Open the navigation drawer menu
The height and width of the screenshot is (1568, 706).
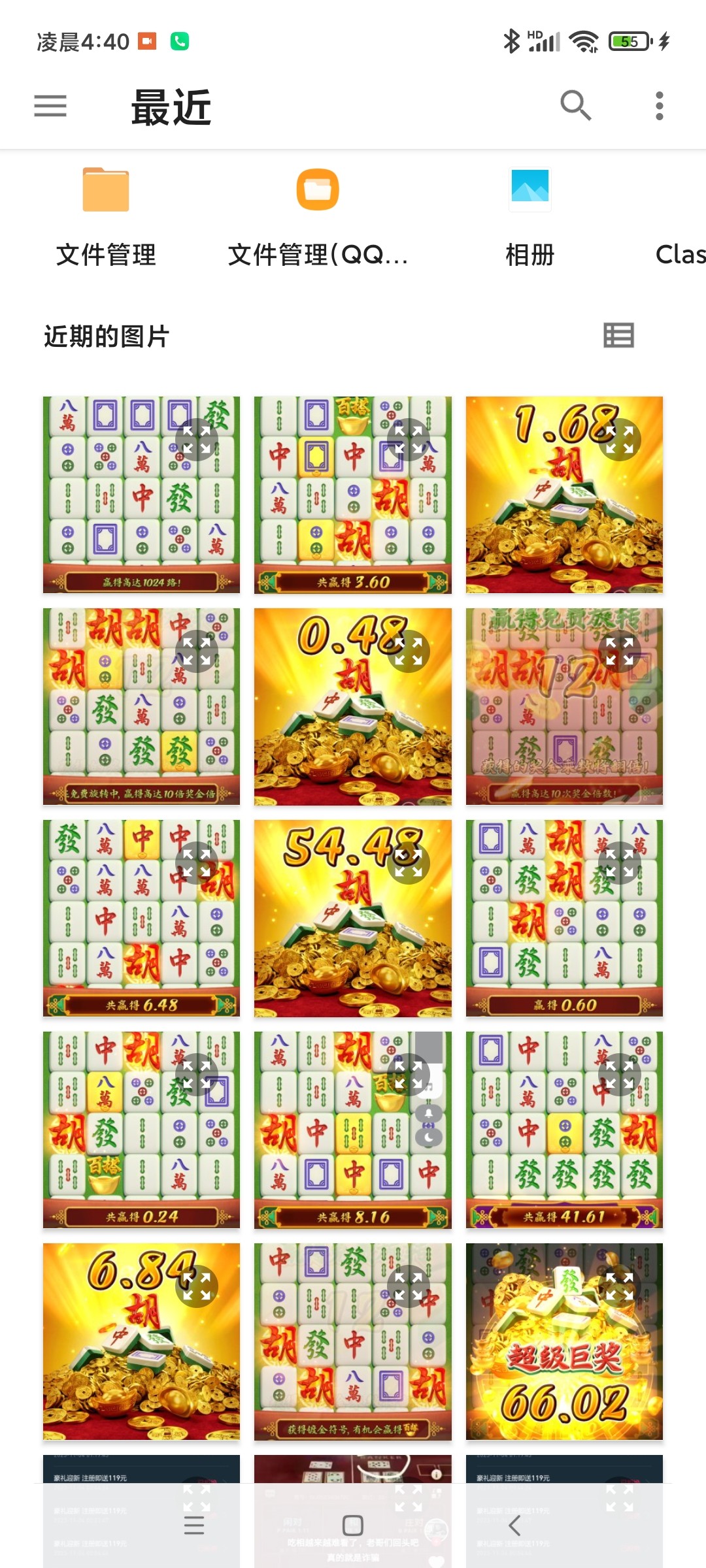pyautogui.click(x=50, y=106)
